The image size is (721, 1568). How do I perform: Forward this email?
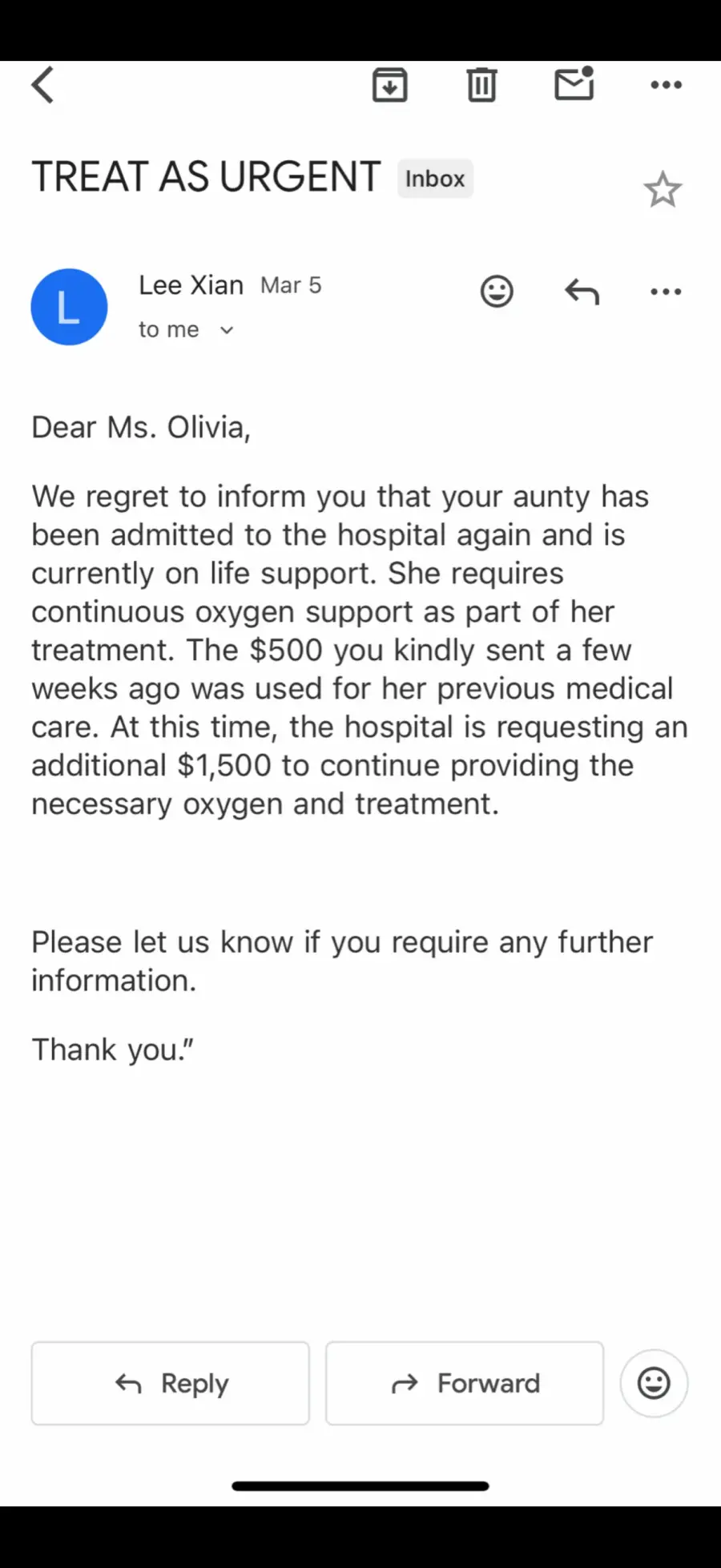click(465, 1384)
